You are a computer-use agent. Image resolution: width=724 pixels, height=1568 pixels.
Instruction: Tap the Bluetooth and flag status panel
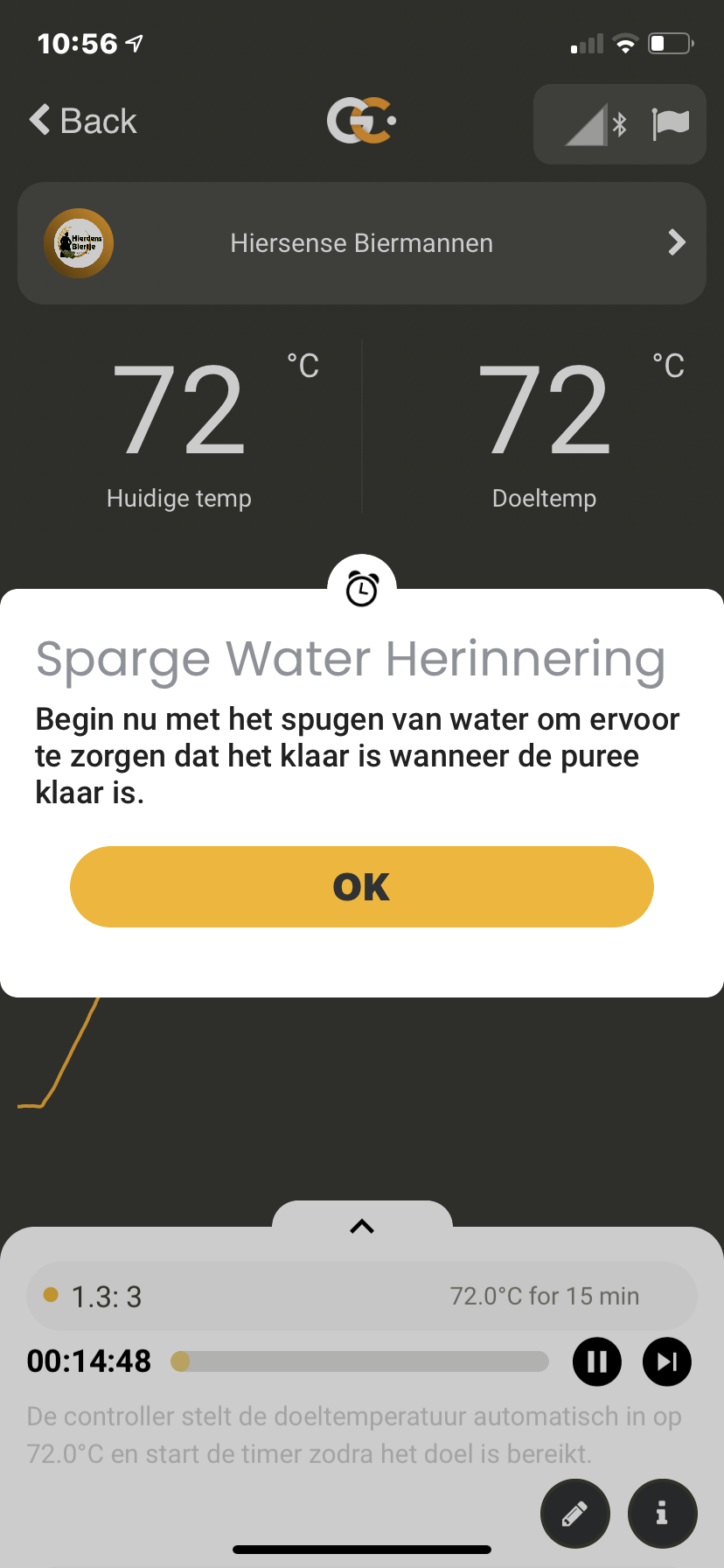coord(620,124)
